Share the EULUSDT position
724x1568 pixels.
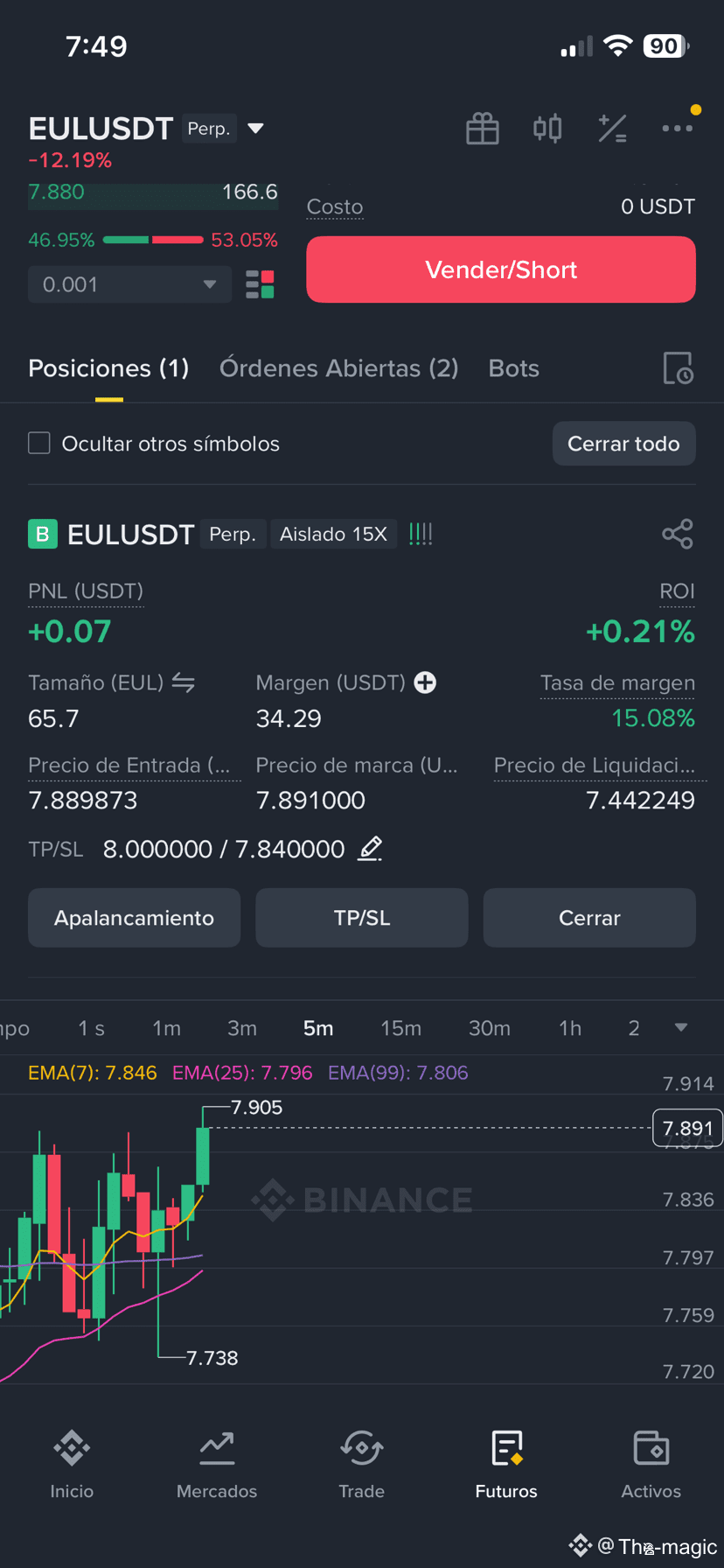point(678,534)
